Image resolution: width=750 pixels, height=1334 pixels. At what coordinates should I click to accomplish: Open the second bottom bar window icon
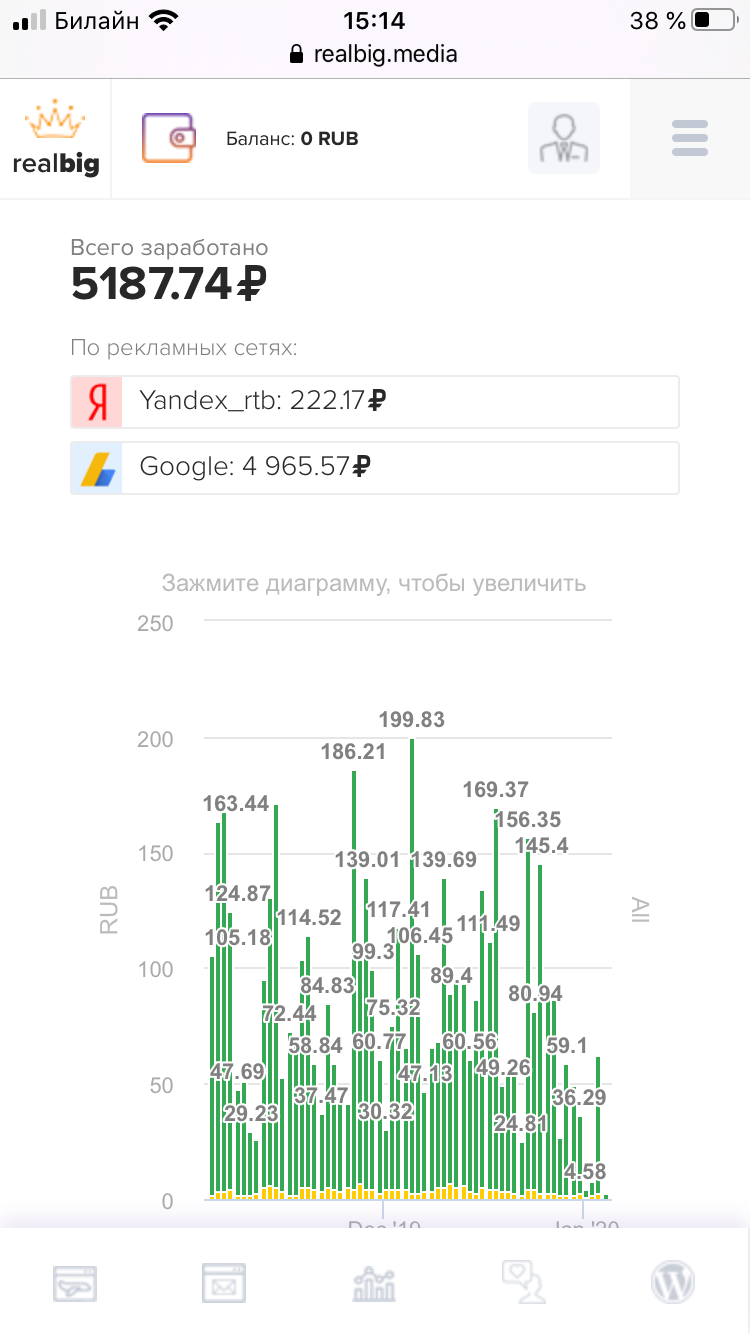pos(224,1281)
